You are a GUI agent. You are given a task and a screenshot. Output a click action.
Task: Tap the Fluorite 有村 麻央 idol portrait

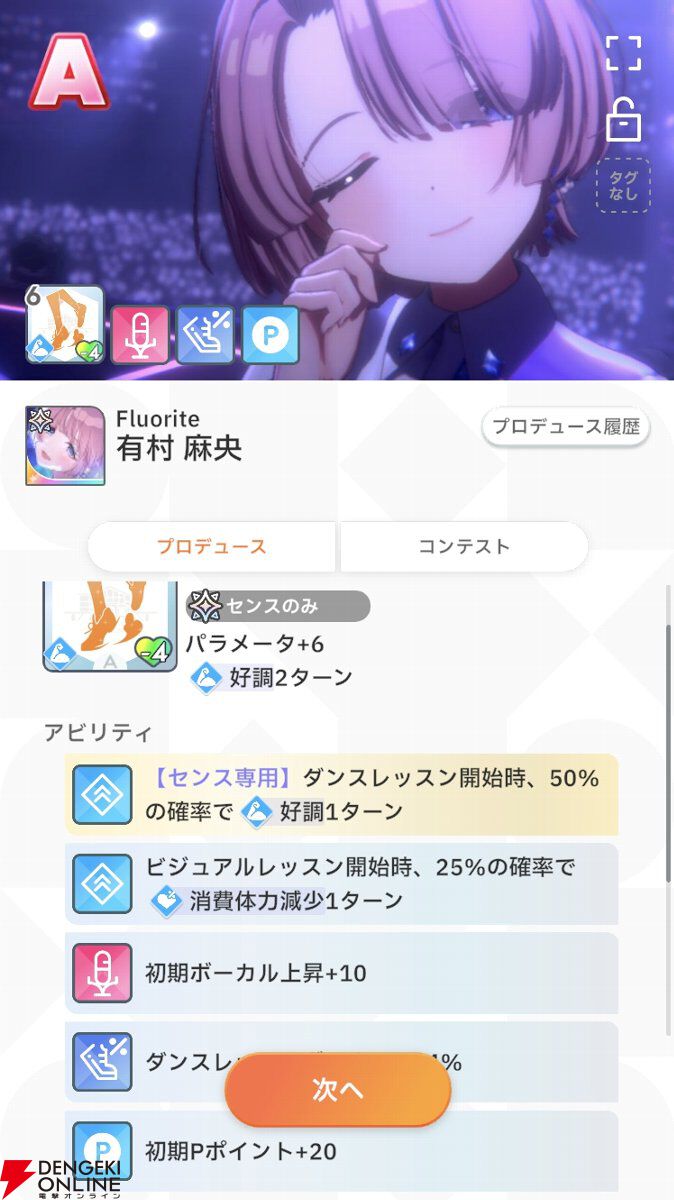click(65, 445)
